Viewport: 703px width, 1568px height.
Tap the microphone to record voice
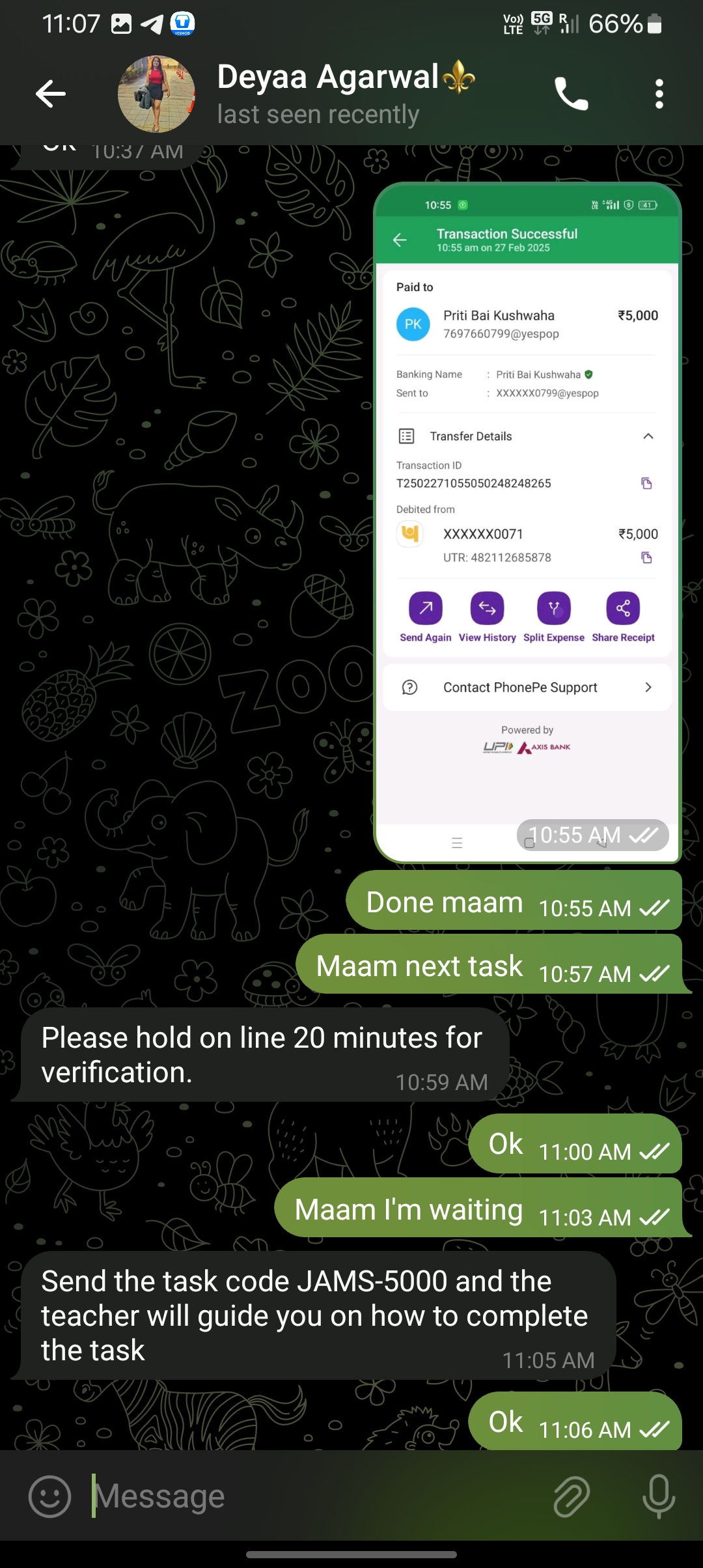[658, 1496]
